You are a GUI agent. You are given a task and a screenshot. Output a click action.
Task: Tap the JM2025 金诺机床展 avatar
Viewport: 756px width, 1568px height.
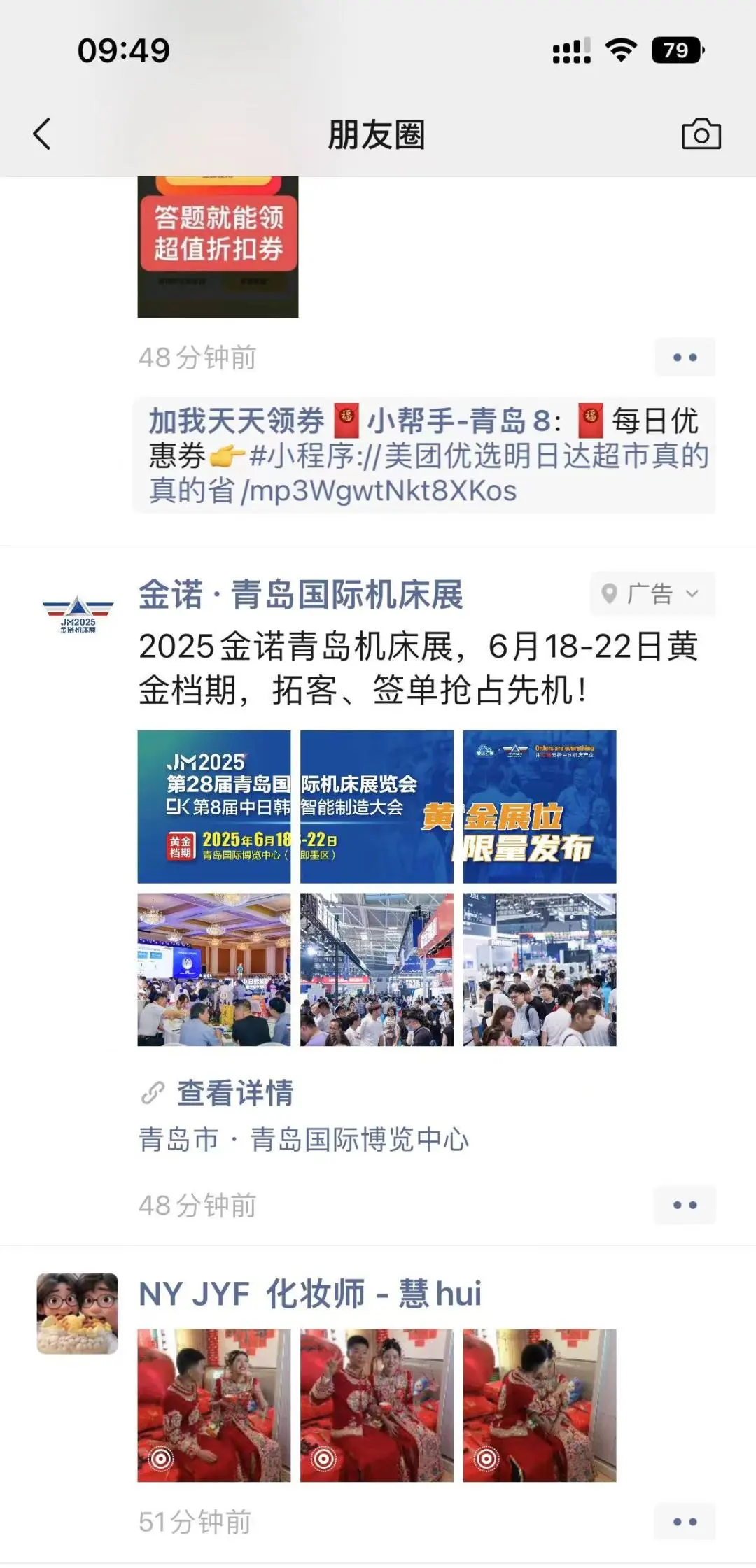click(78, 614)
